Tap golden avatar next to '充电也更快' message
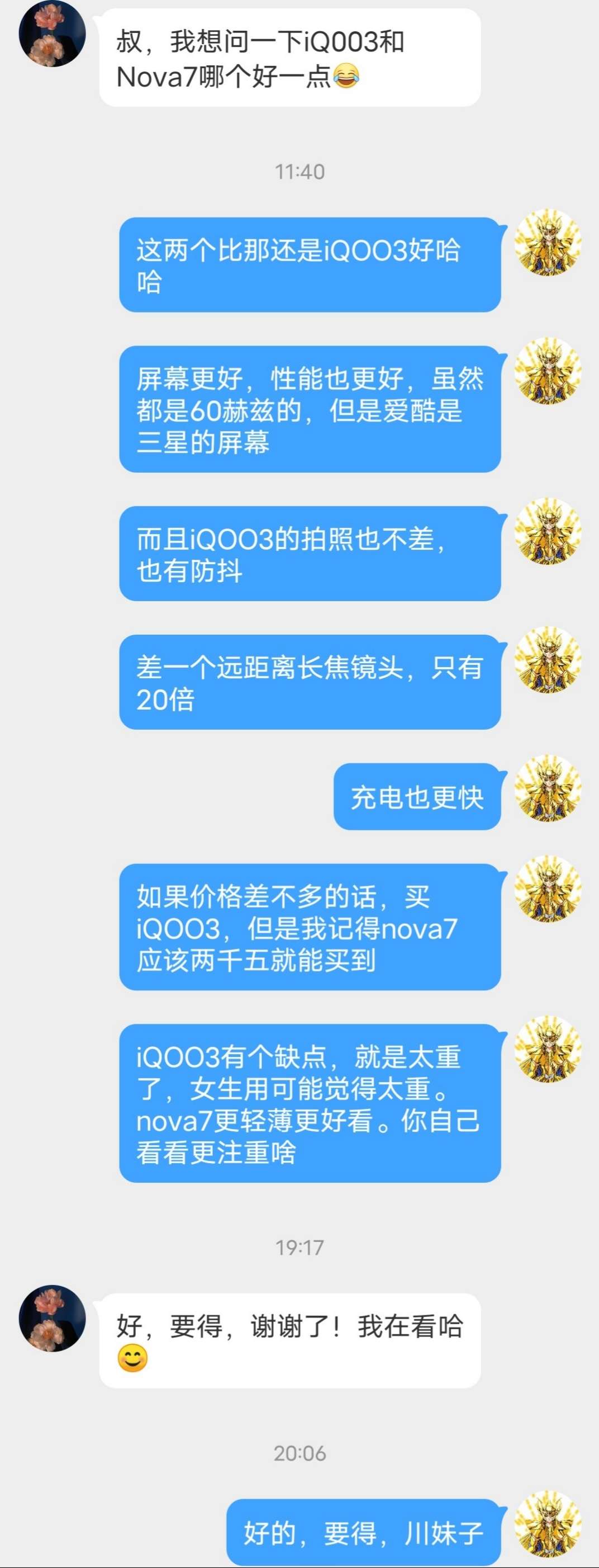Image resolution: width=599 pixels, height=1568 pixels. pos(547,788)
